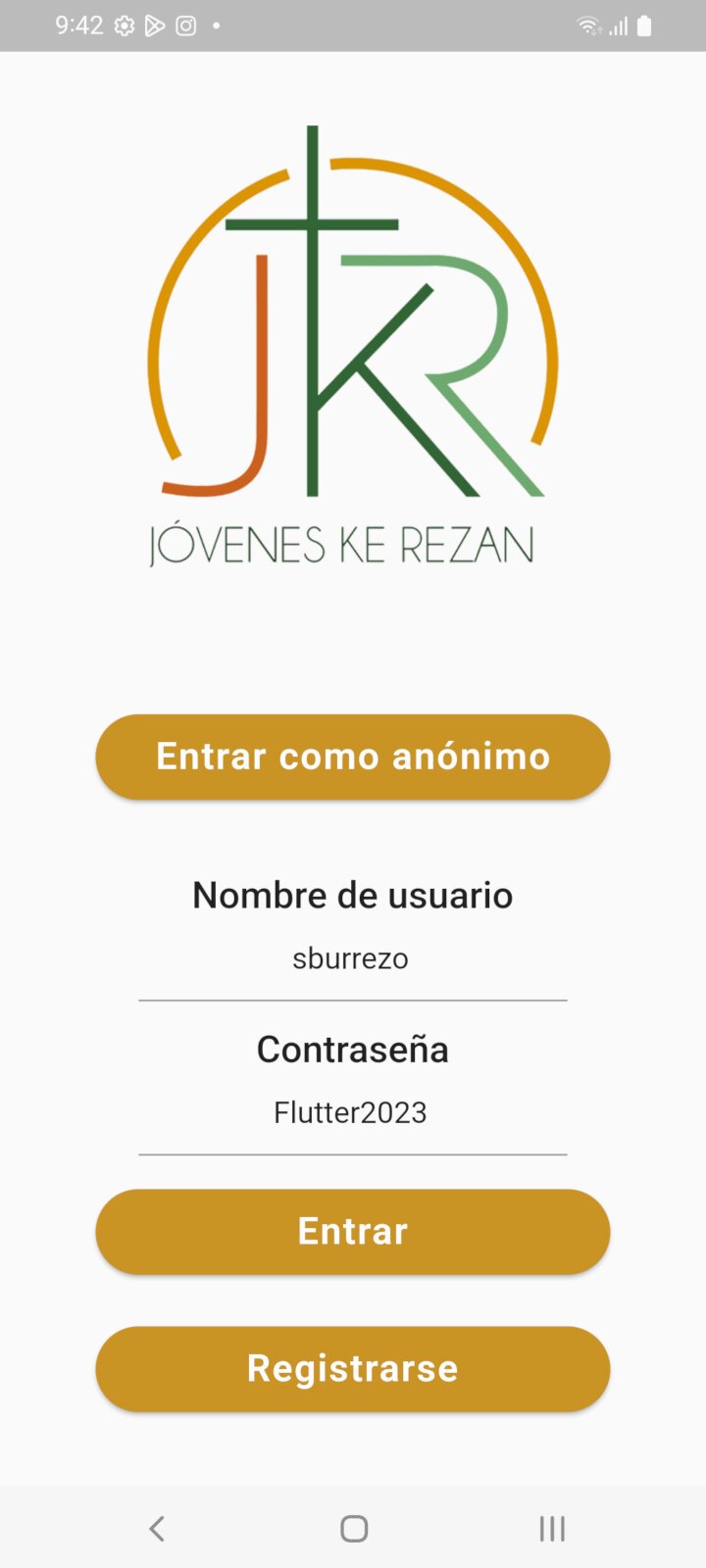
Task: Tap Entrar como anónimo button
Action: (353, 757)
